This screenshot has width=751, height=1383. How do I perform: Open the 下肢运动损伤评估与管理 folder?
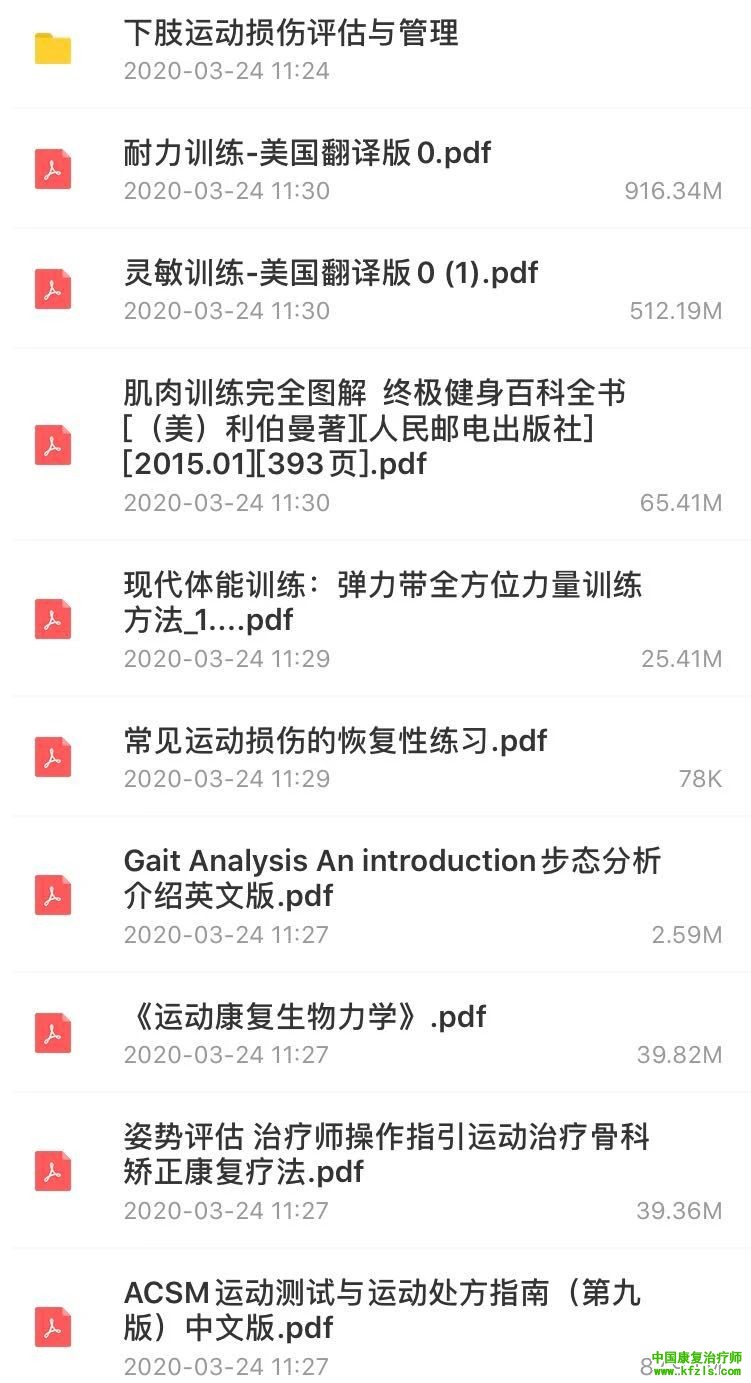[290, 33]
